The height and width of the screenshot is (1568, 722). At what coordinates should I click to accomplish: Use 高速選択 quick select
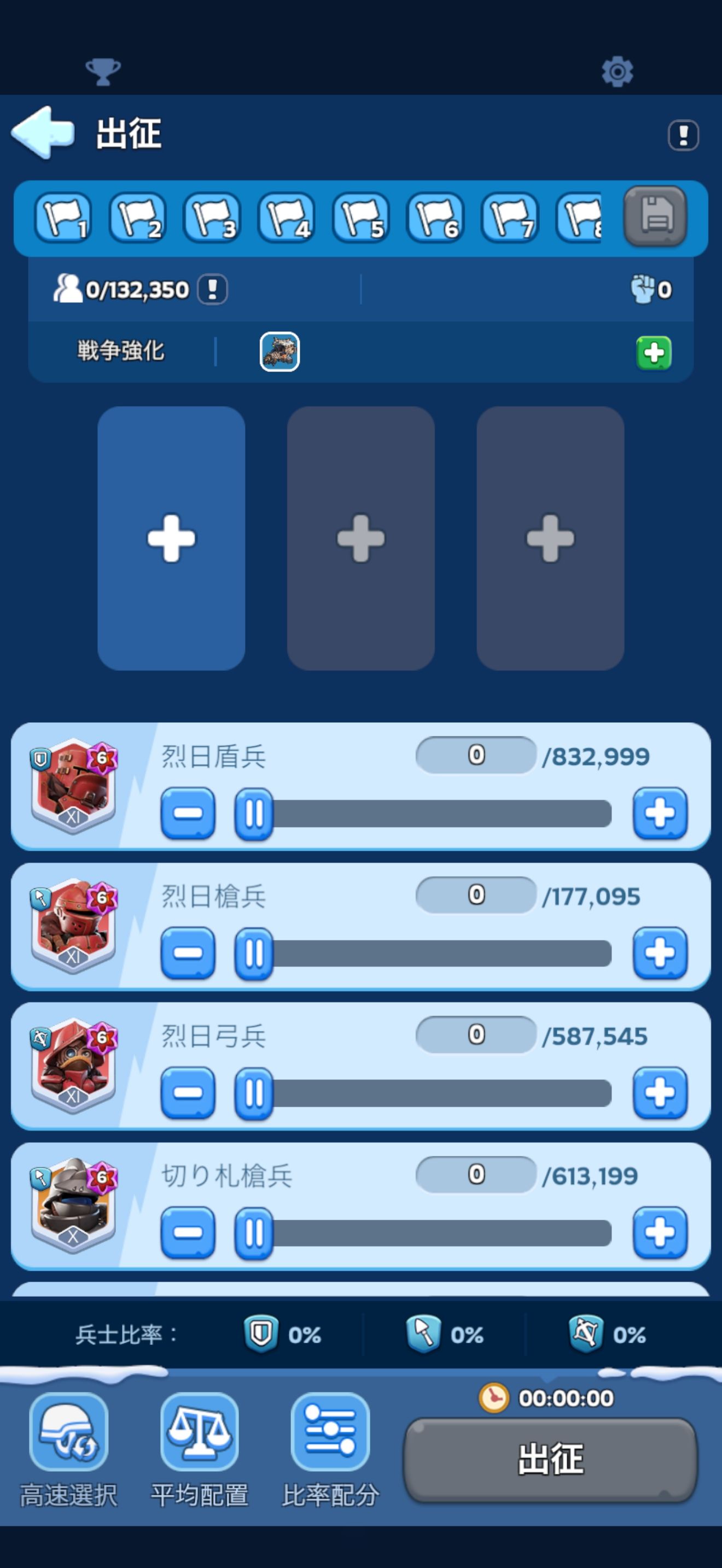(x=69, y=1432)
